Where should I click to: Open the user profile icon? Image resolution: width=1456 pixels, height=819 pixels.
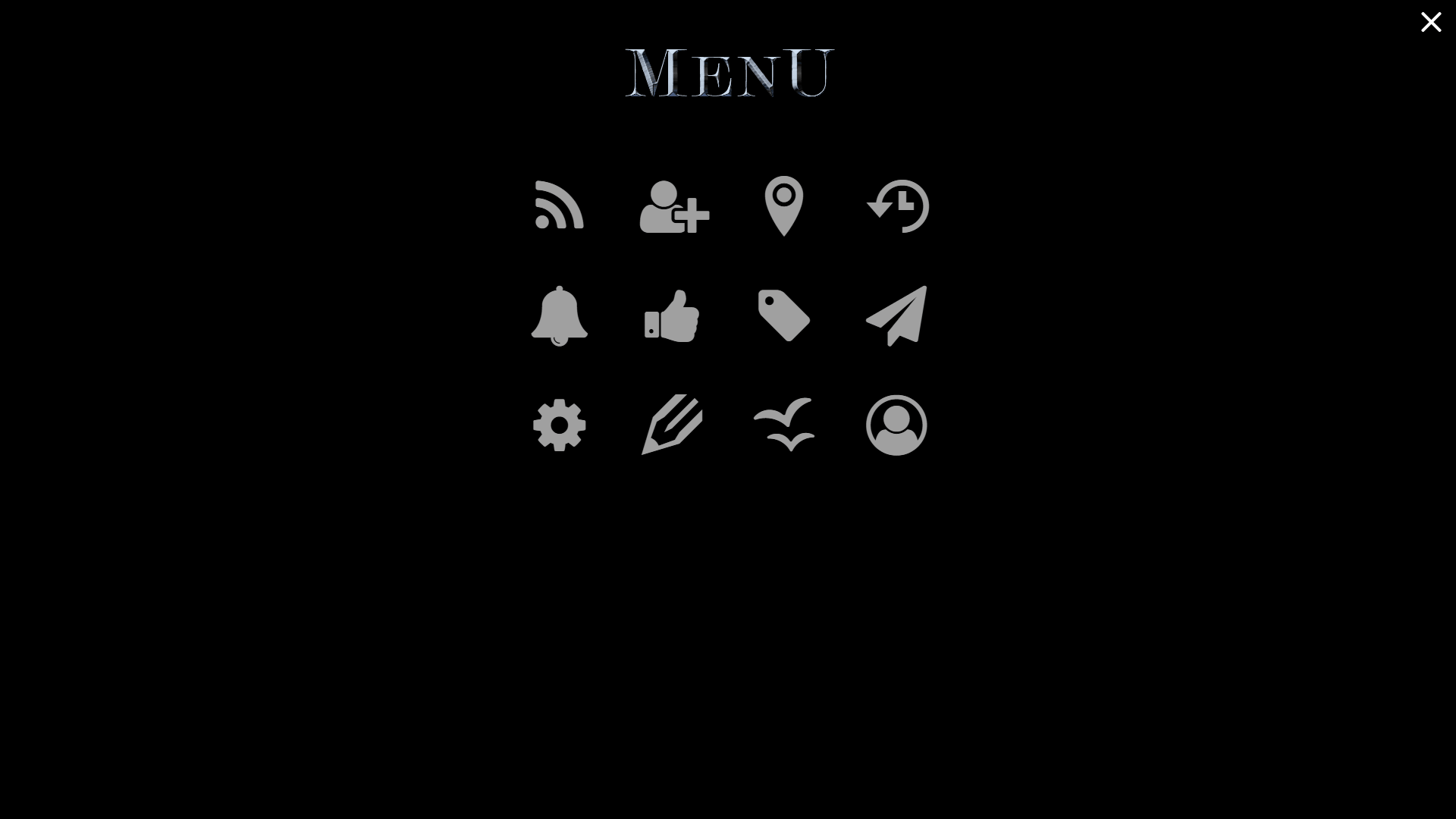coord(896,425)
